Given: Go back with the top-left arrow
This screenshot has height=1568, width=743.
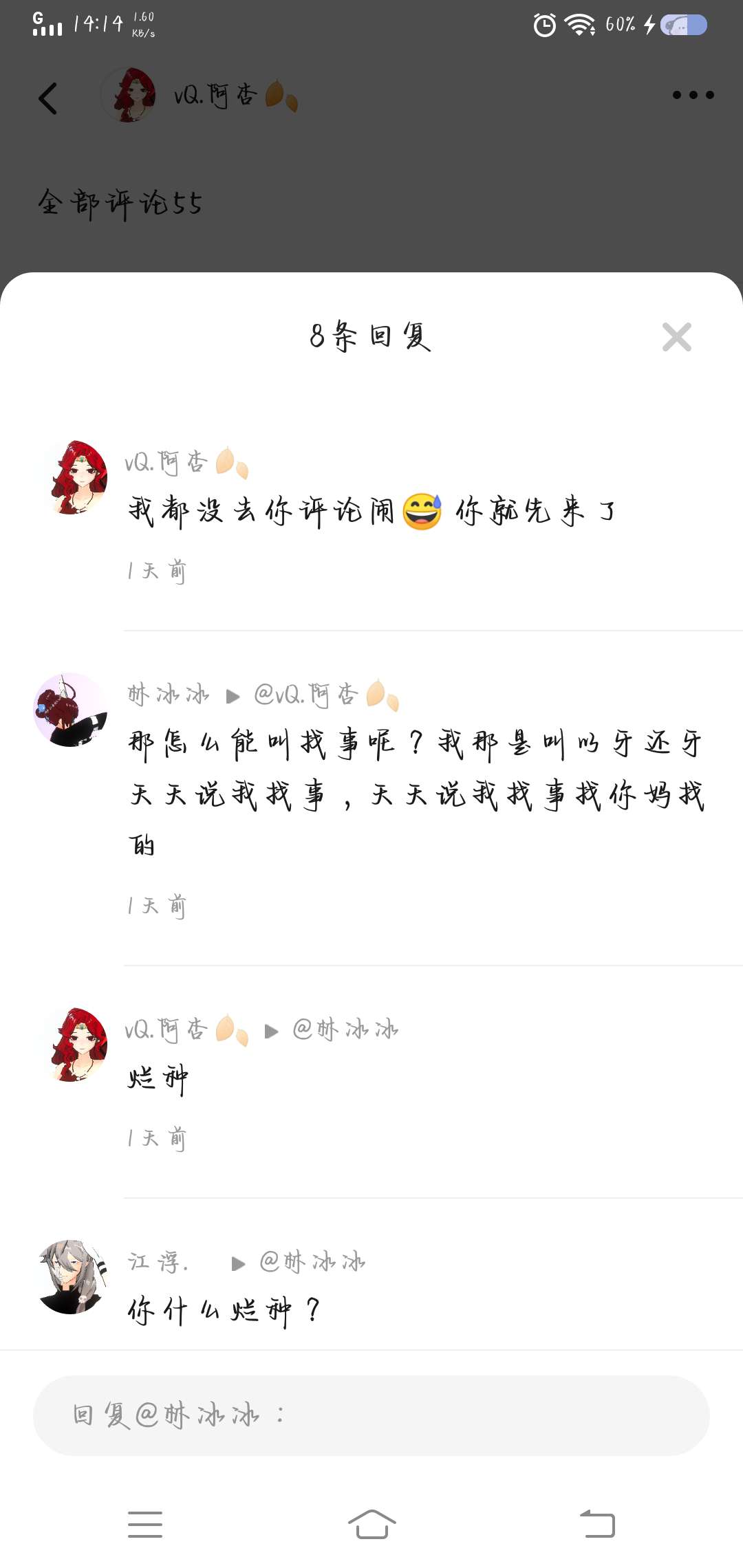Looking at the screenshot, I should 48,98.
